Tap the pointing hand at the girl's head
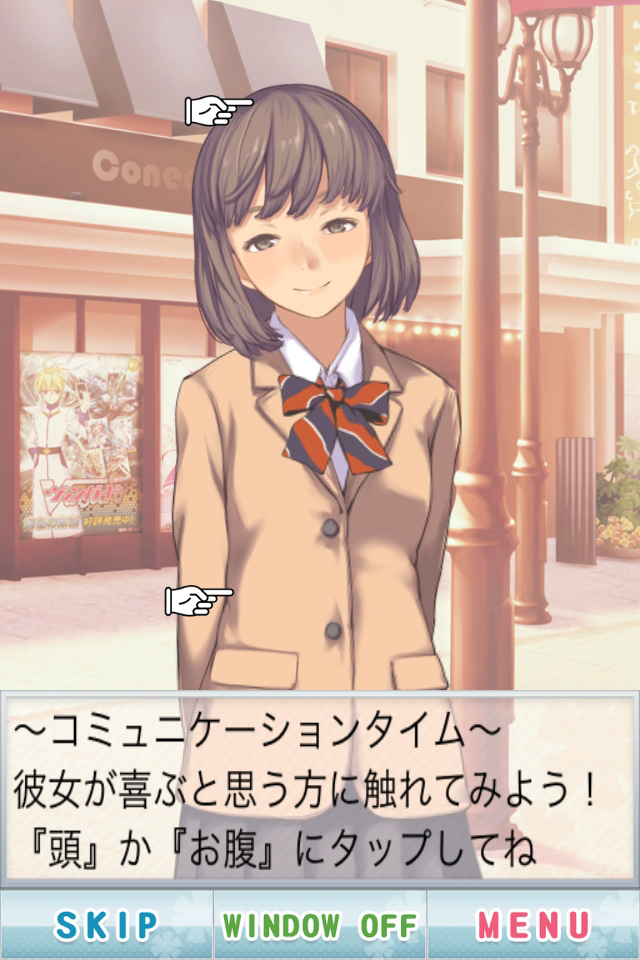This screenshot has height=960, width=640. coord(218,110)
